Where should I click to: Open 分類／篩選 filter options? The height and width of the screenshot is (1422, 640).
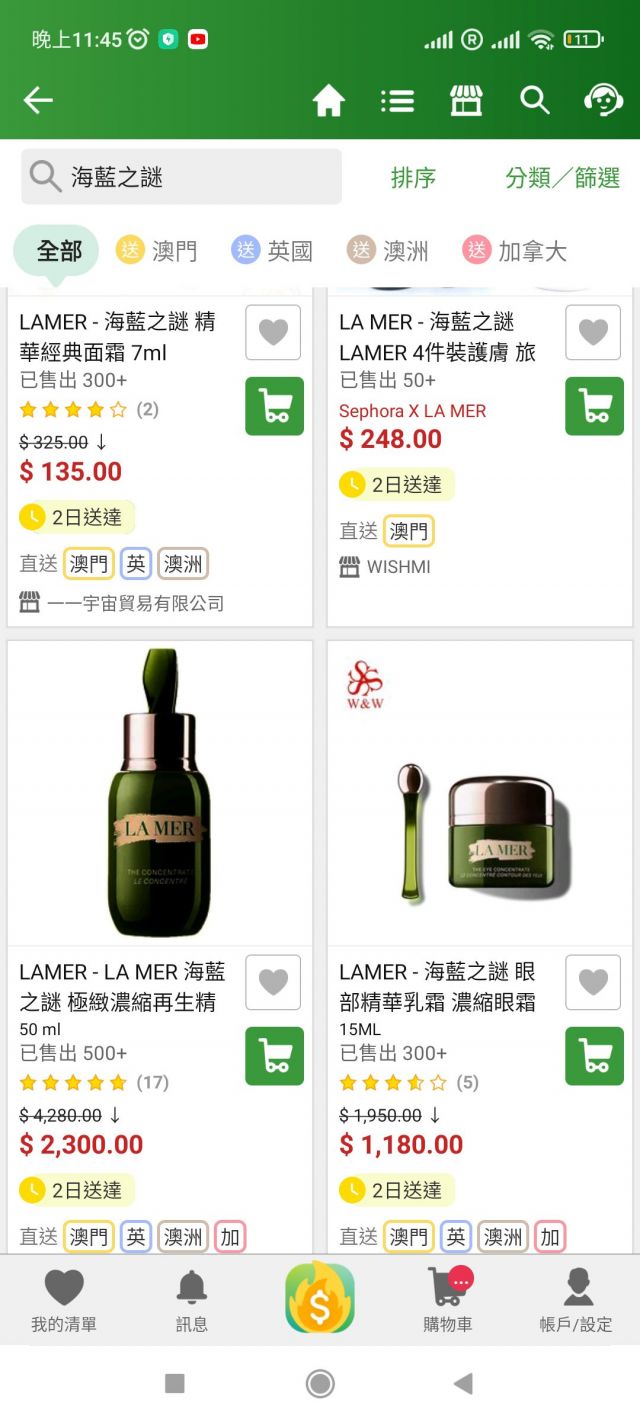click(563, 178)
